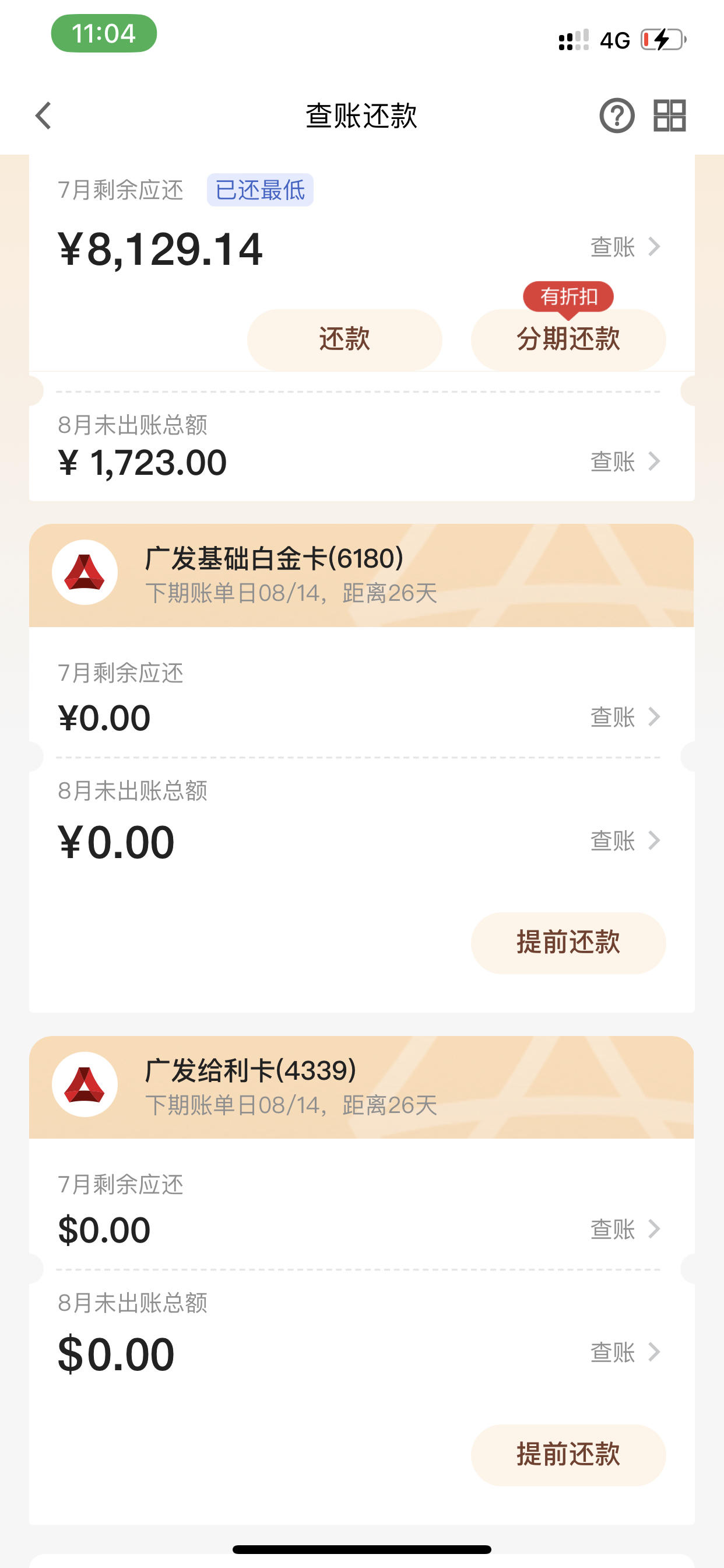724x1568 pixels.
Task: Open 查账 next to ¥1,723.00
Action: 625,461
